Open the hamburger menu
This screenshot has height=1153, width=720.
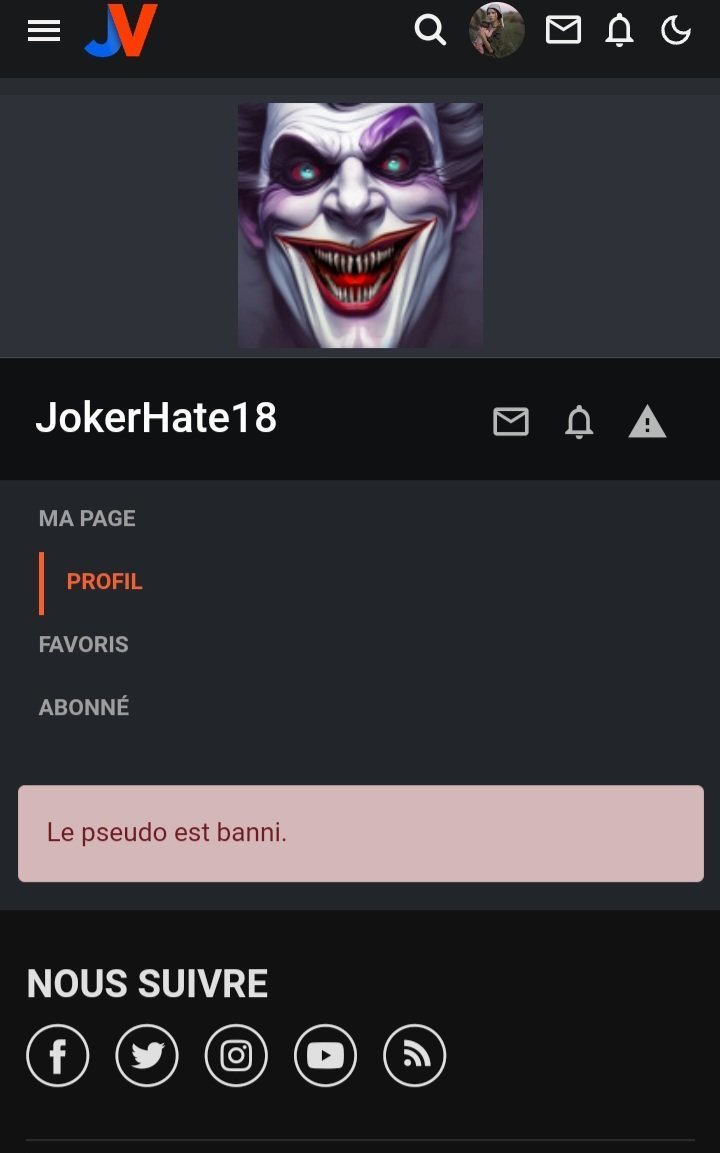tap(44, 31)
